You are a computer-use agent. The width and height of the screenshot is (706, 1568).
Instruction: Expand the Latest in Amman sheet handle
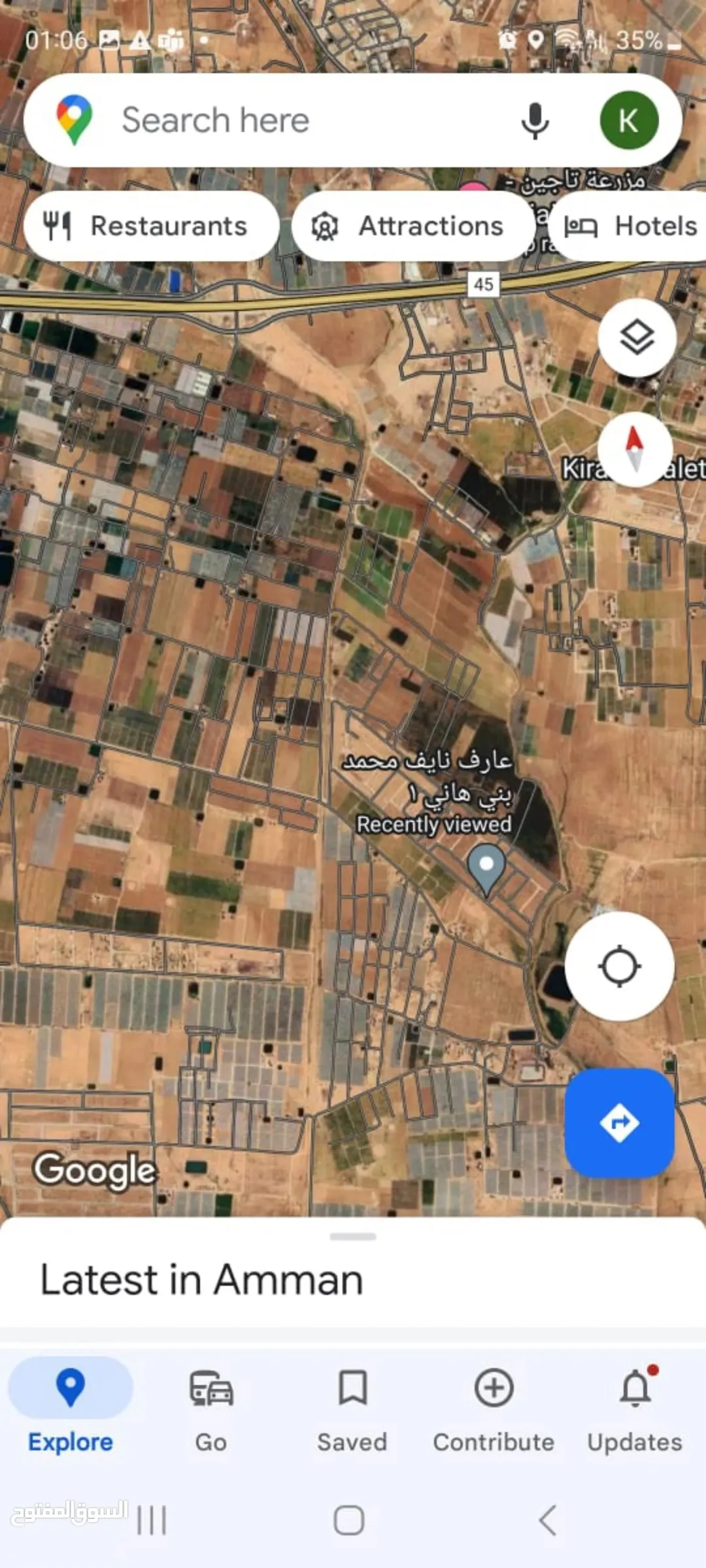(353, 1236)
